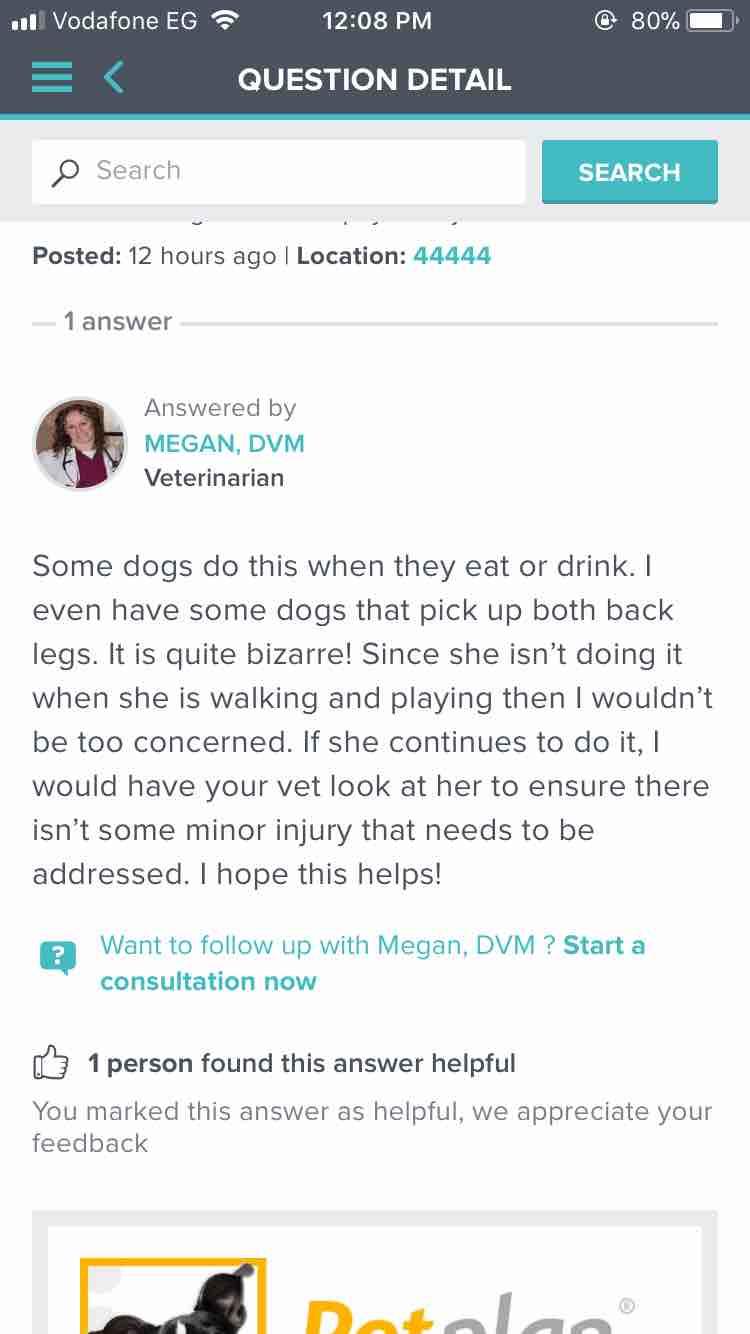
Task: Open the Start a consultation now link
Action: pyautogui.click(x=208, y=981)
